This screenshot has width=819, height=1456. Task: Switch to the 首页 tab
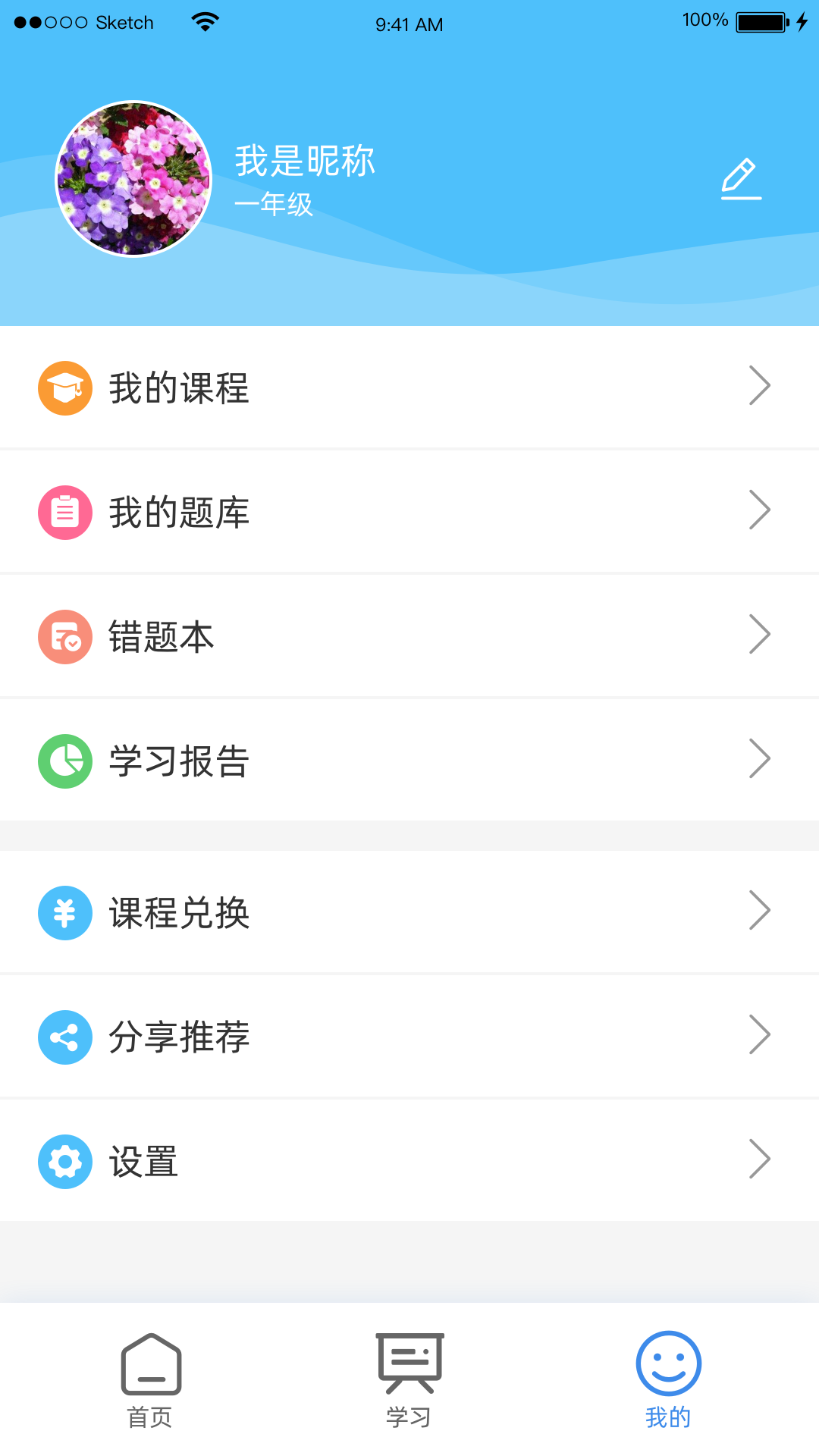[x=151, y=1380]
